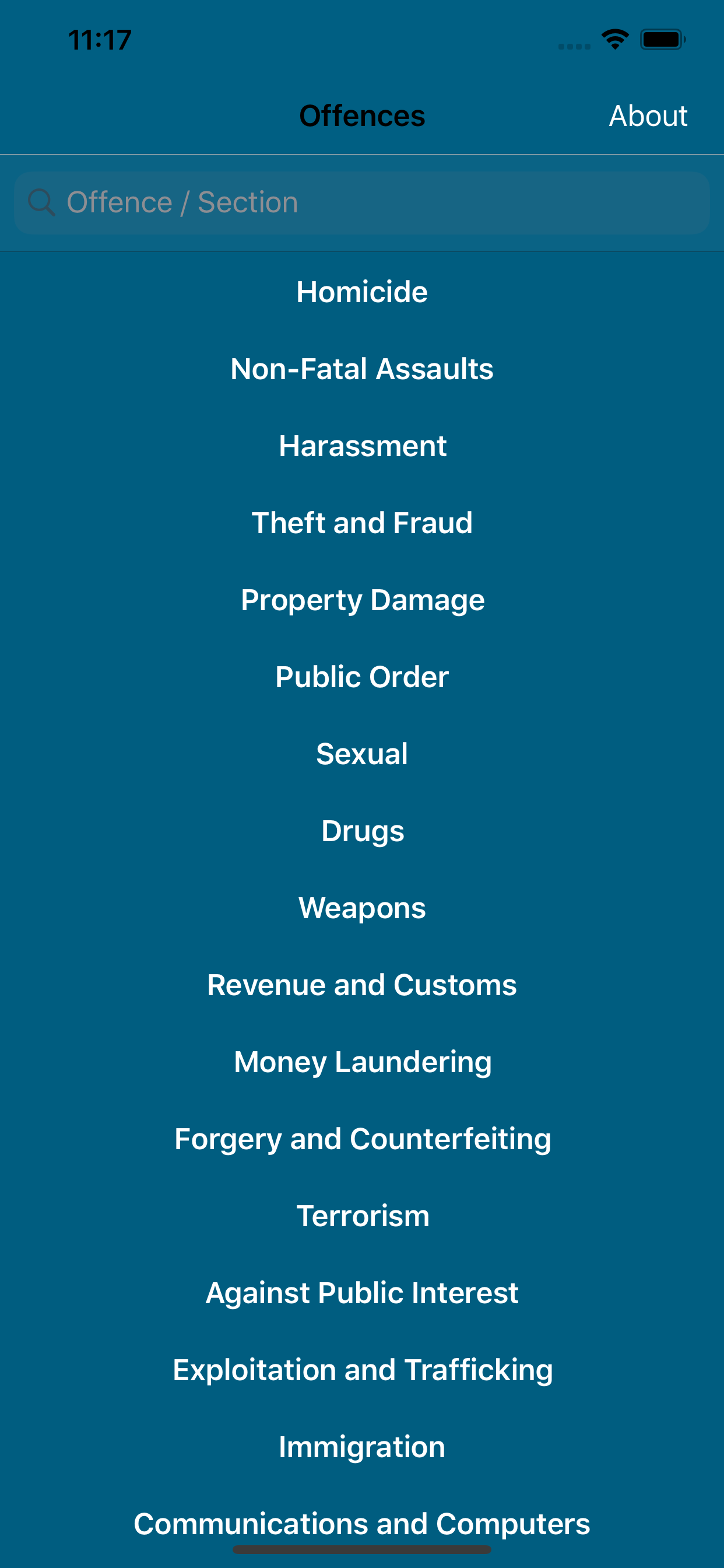Open Money Laundering offences

[362, 1062]
